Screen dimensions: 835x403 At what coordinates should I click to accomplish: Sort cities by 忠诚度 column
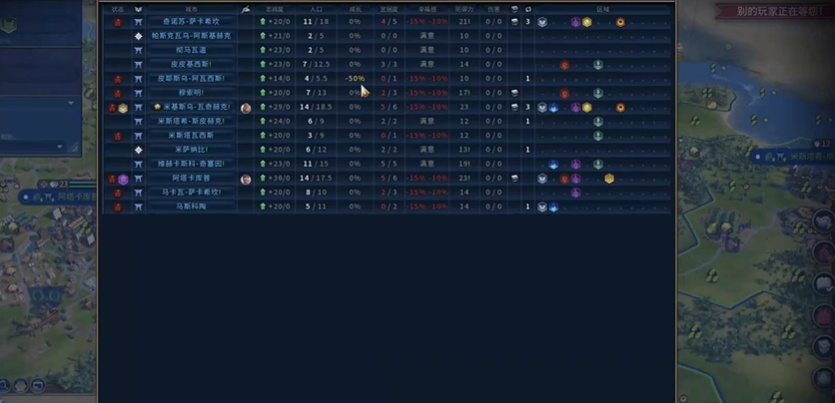coord(274,8)
